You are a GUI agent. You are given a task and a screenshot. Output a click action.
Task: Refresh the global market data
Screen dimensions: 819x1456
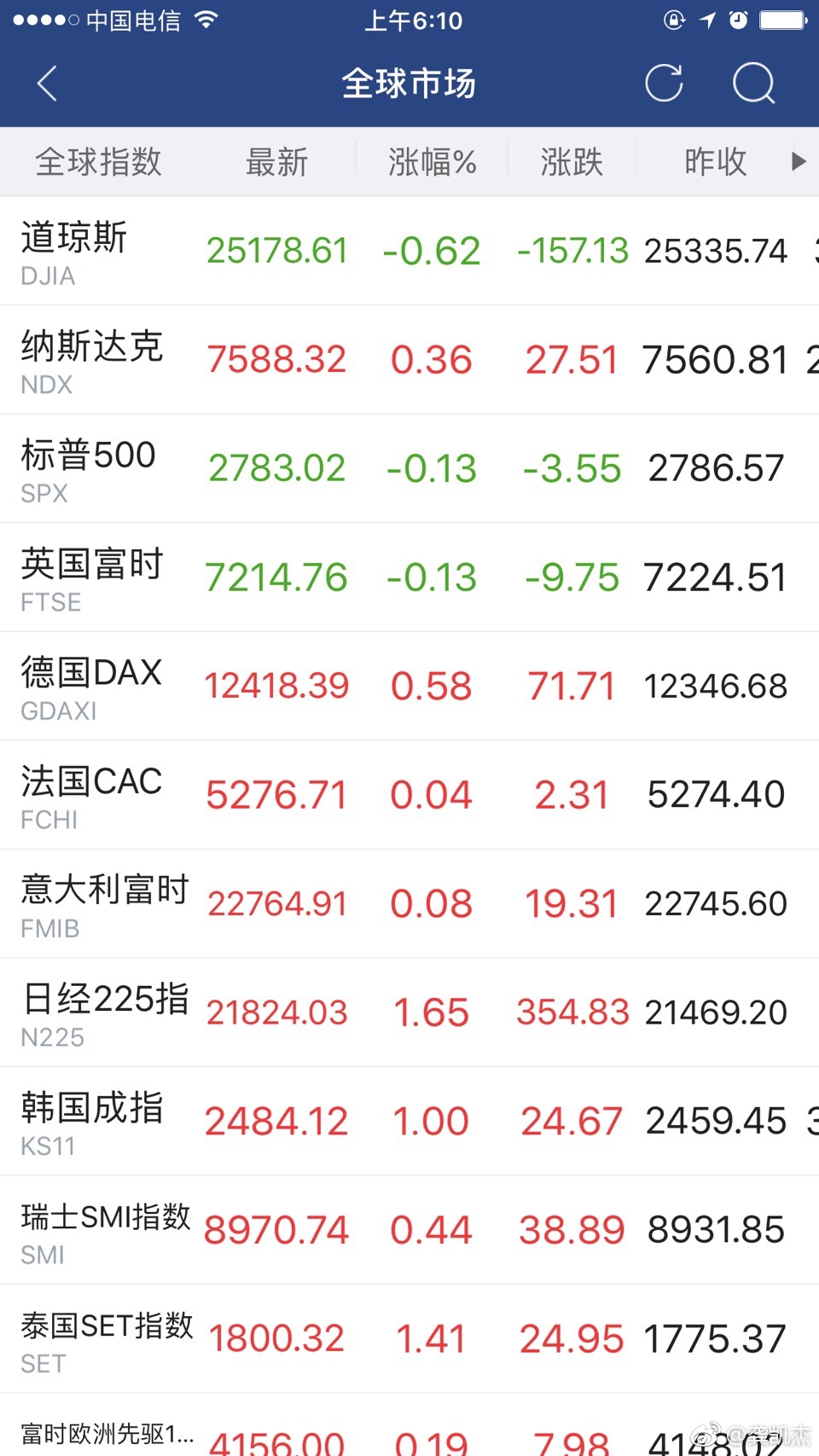pos(664,84)
